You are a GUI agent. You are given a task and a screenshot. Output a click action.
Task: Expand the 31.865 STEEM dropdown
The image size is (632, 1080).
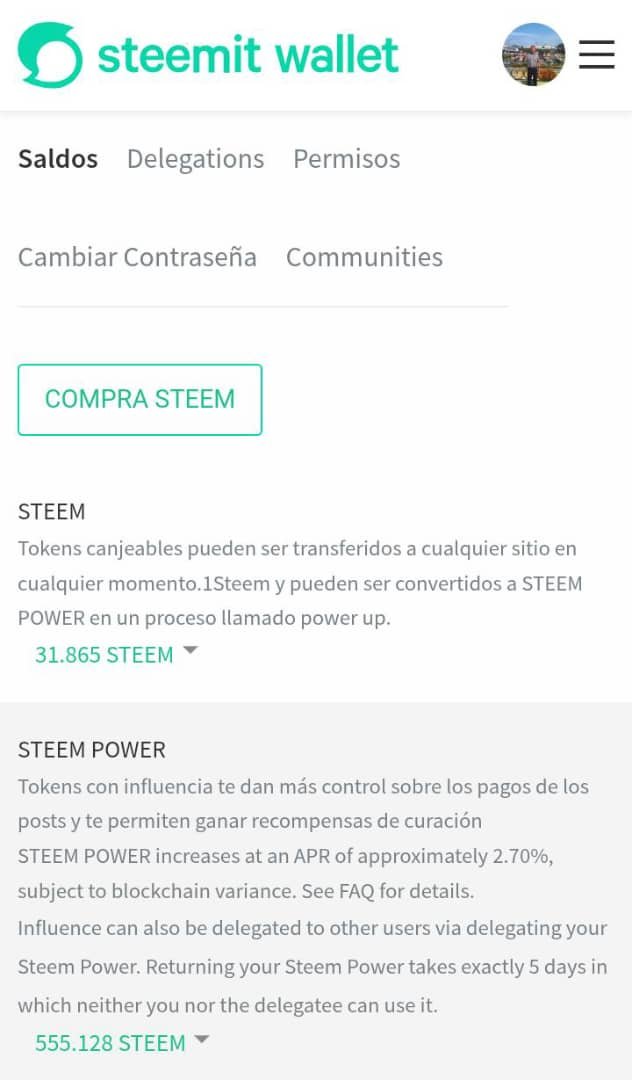click(116, 655)
